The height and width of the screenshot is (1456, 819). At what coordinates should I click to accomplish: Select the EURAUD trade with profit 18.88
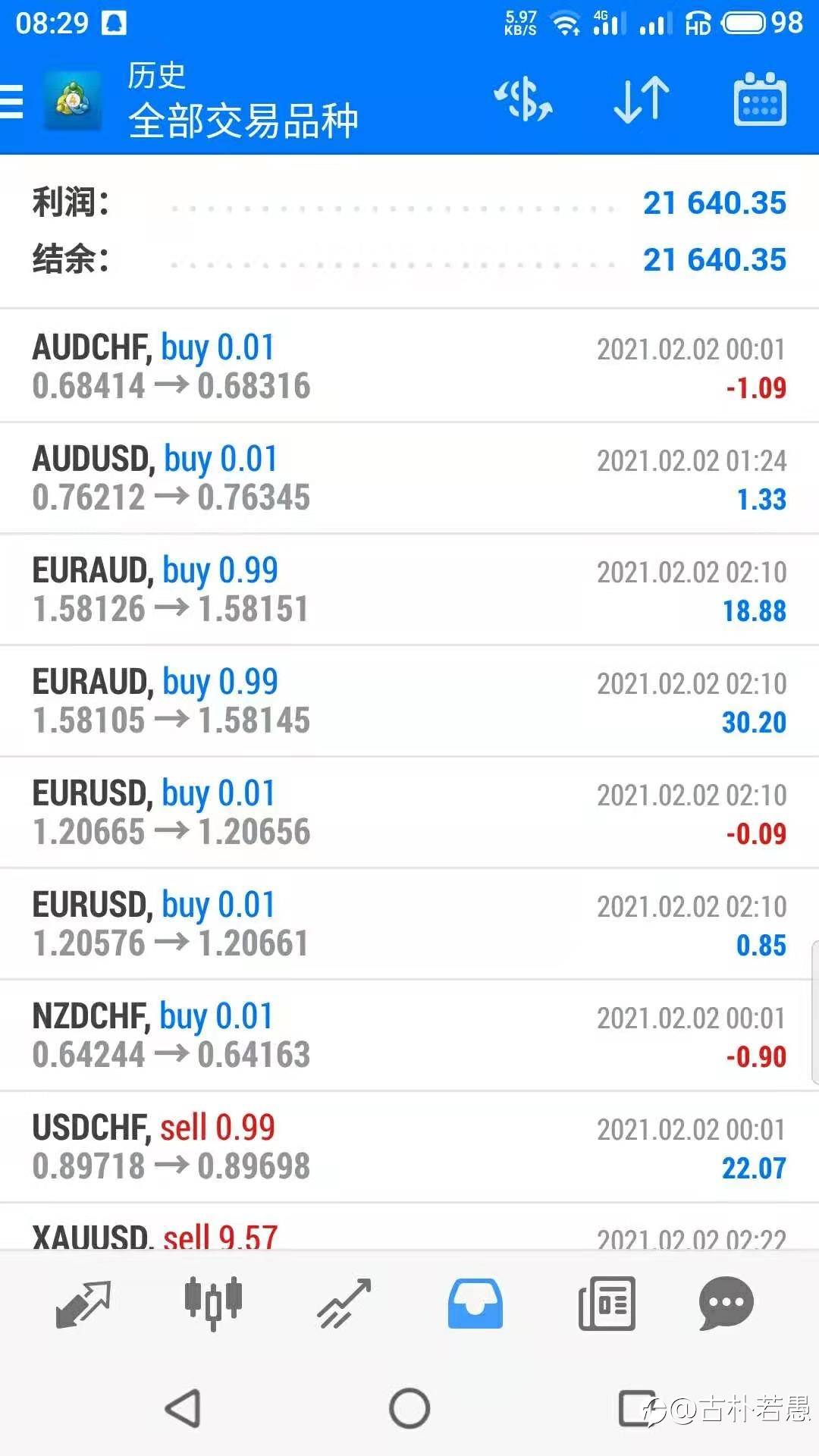click(409, 590)
